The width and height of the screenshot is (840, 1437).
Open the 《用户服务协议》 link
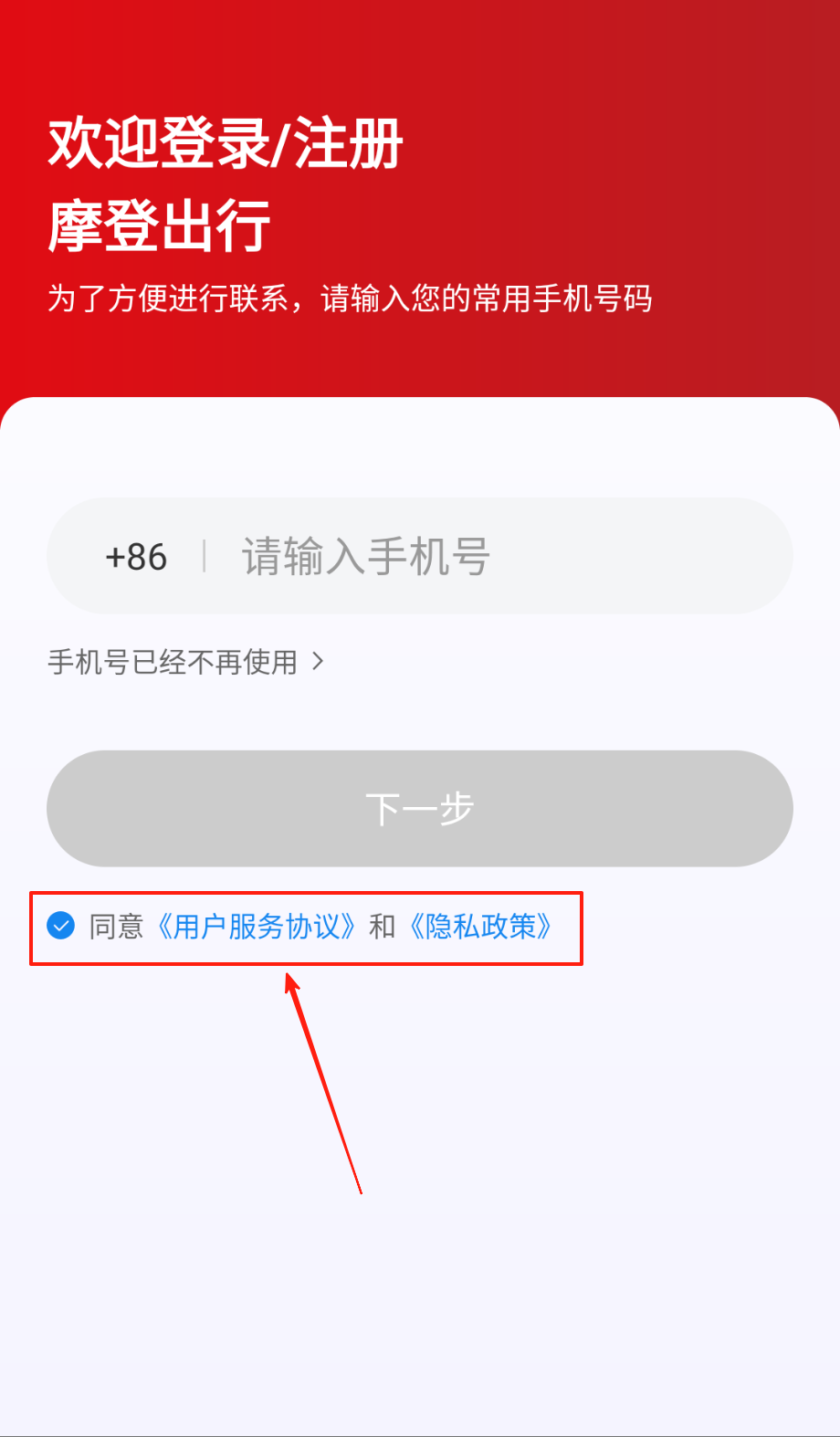tap(257, 927)
